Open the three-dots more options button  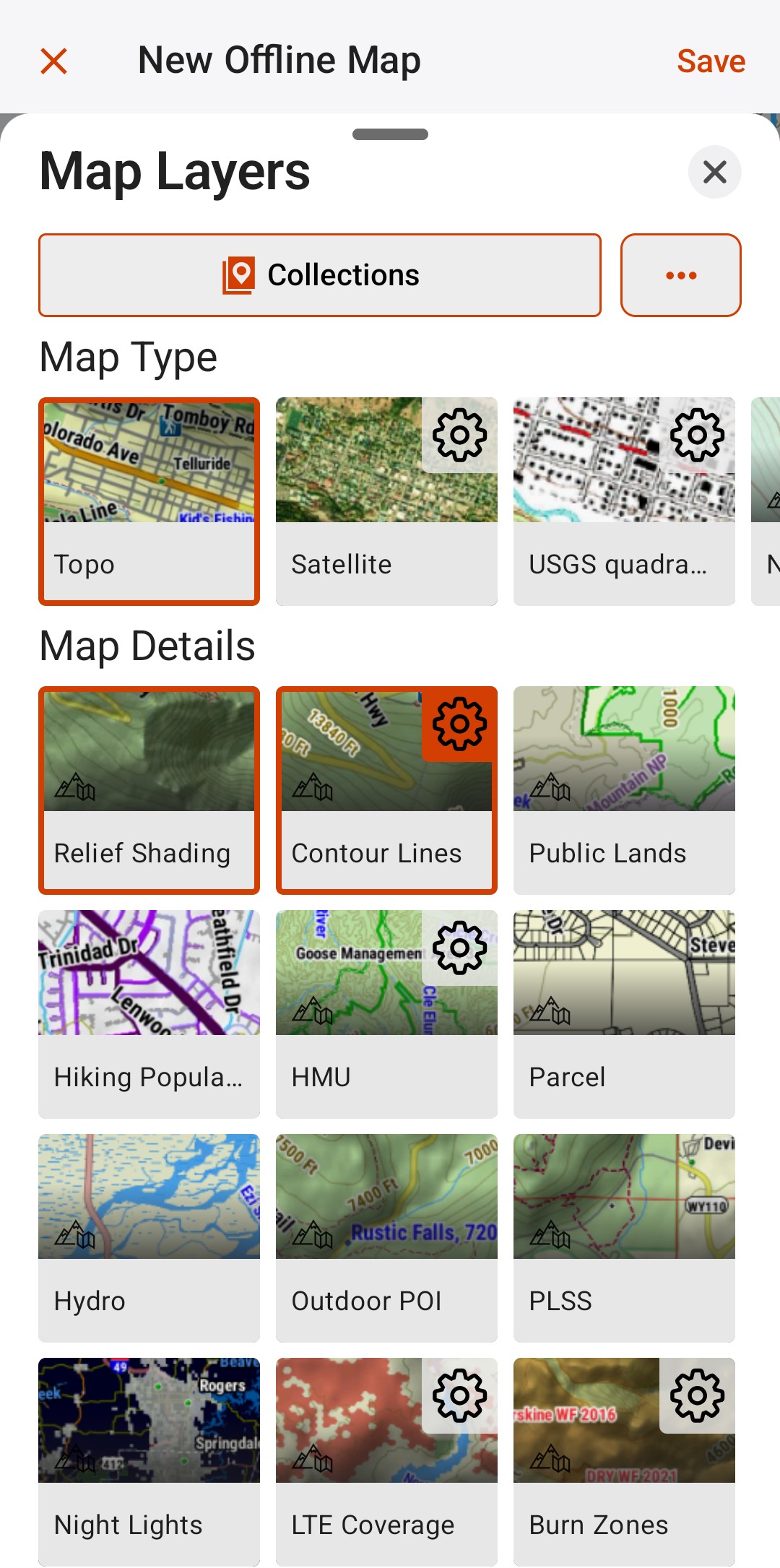coord(680,275)
